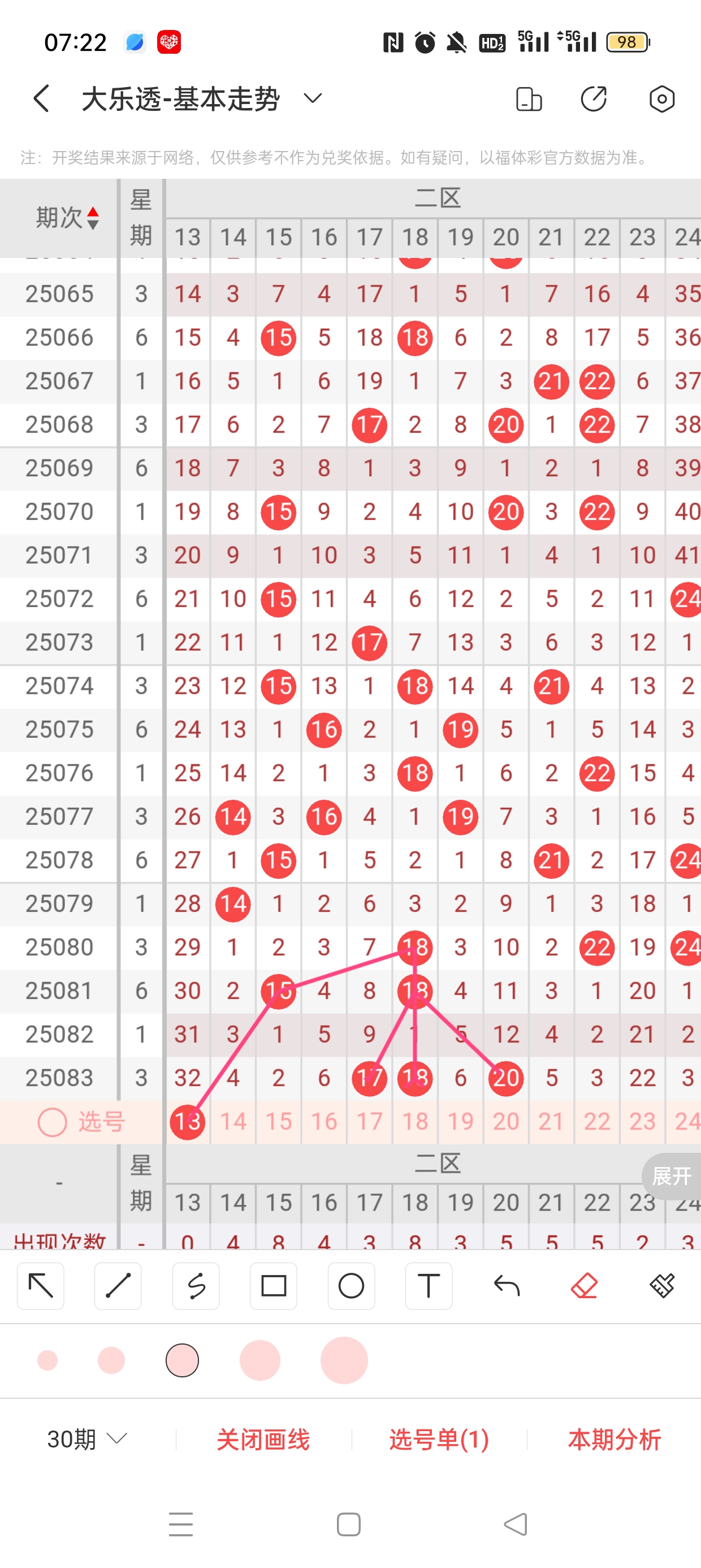Undo the last drawn line

tap(507, 1286)
